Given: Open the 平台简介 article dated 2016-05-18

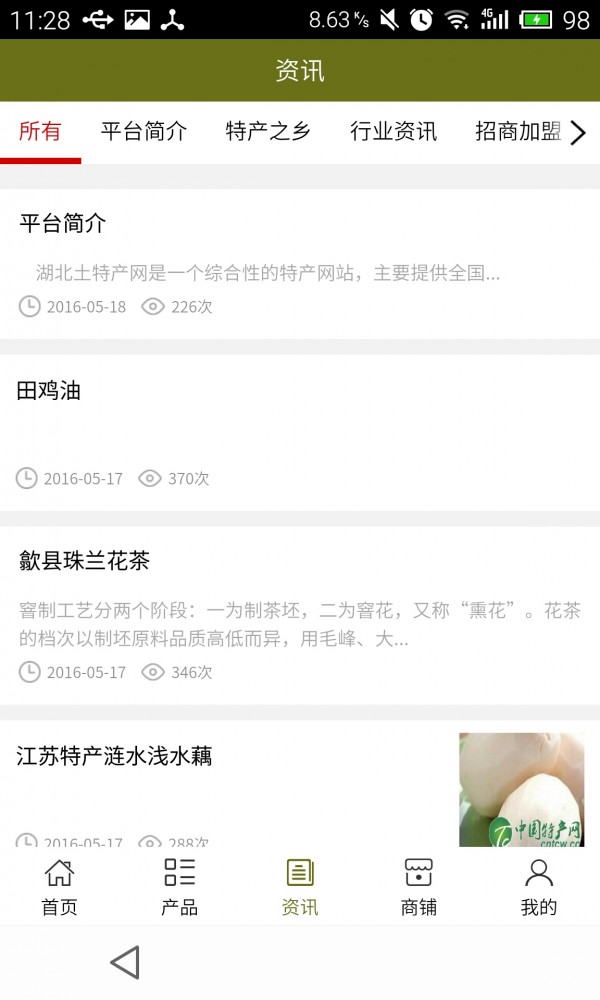Looking at the screenshot, I should (x=300, y=263).
